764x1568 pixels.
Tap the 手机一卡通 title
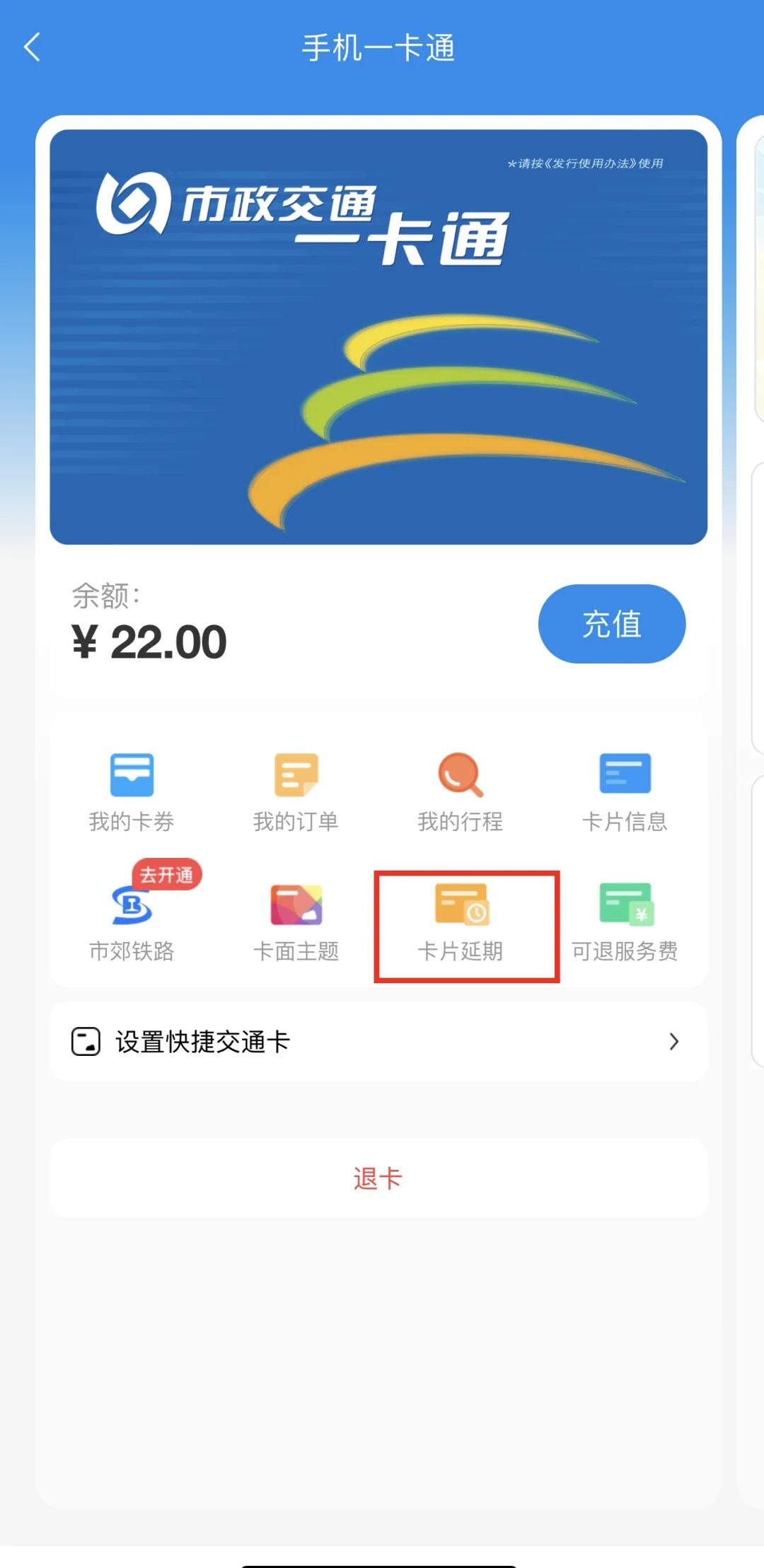click(x=380, y=47)
